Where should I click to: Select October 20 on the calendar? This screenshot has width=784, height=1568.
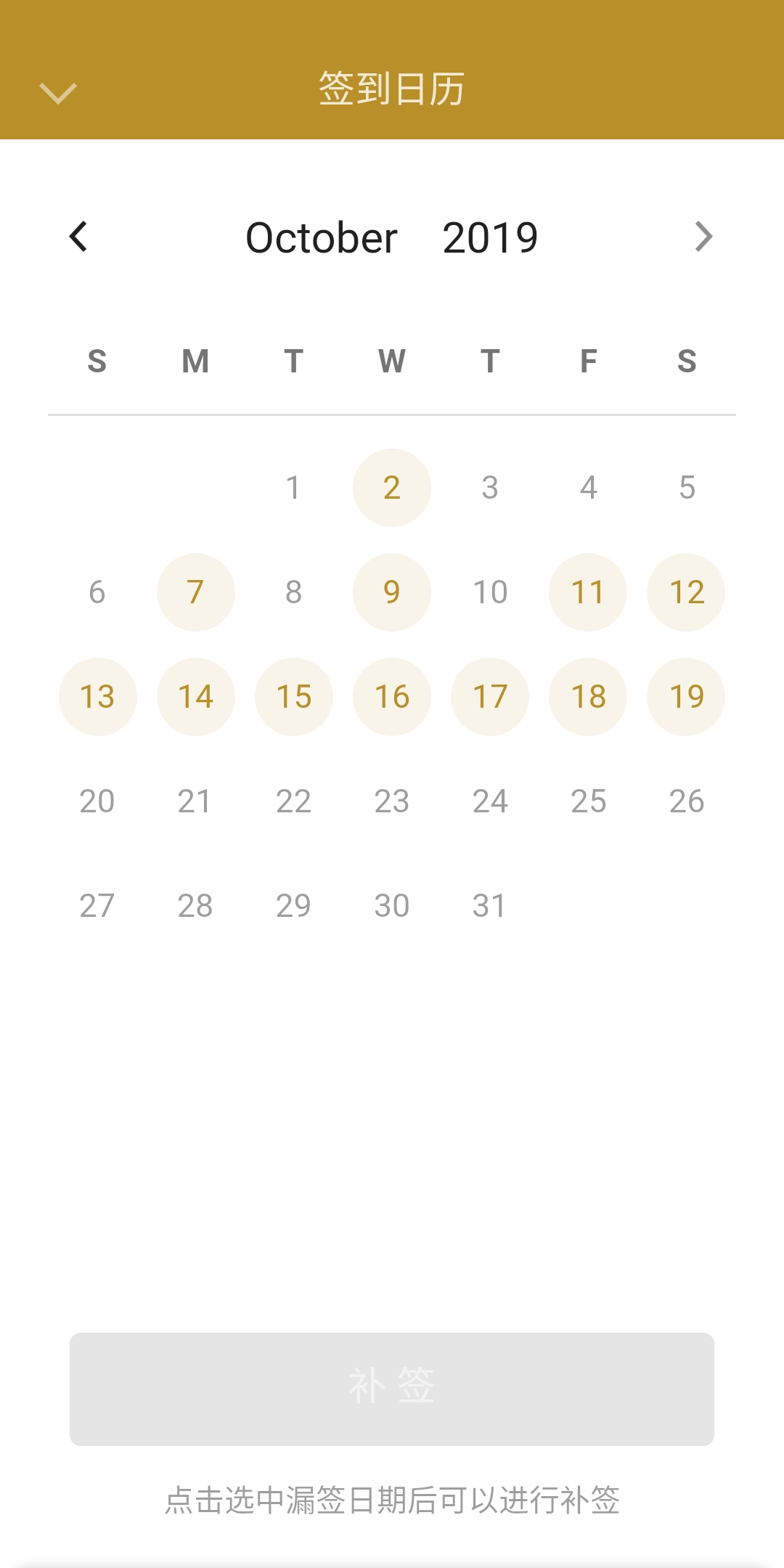tap(97, 801)
